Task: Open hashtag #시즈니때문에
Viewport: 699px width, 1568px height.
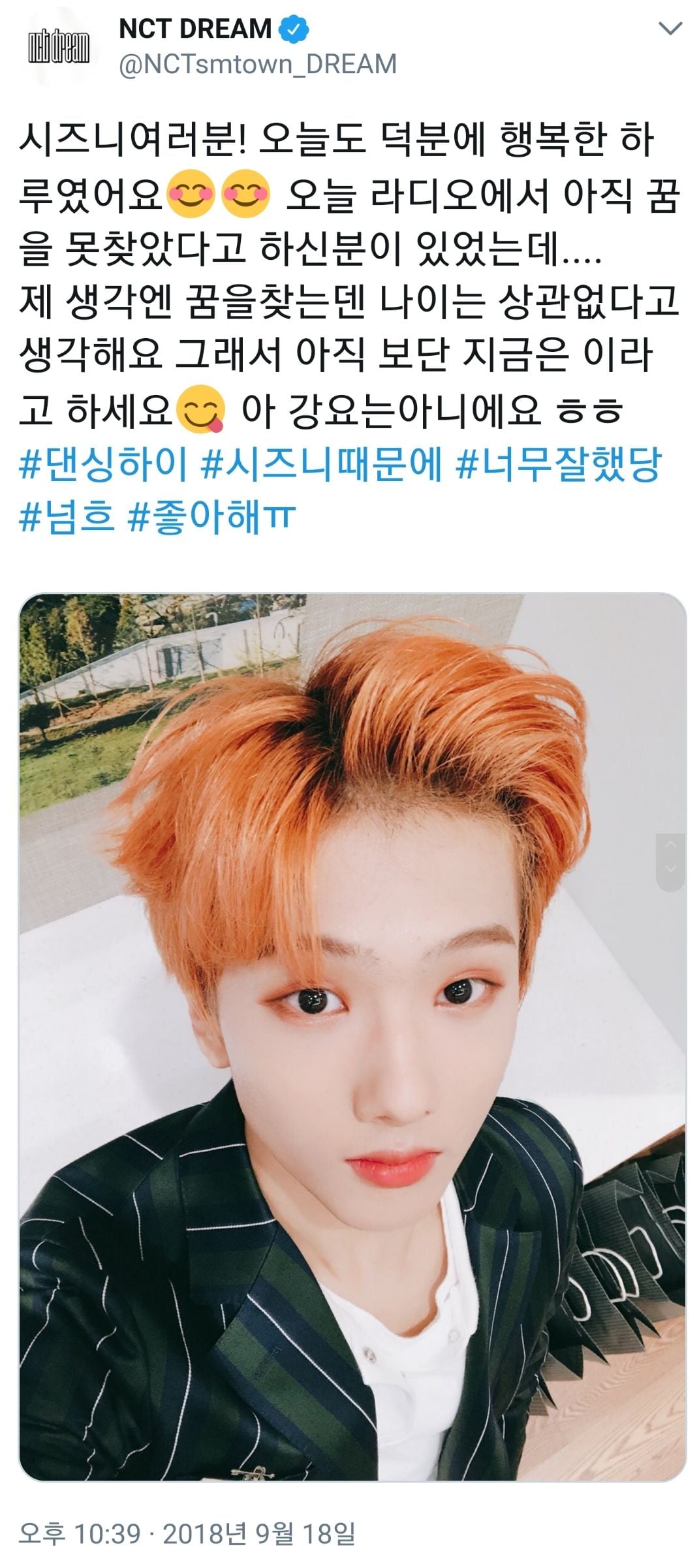Action: coord(322,465)
